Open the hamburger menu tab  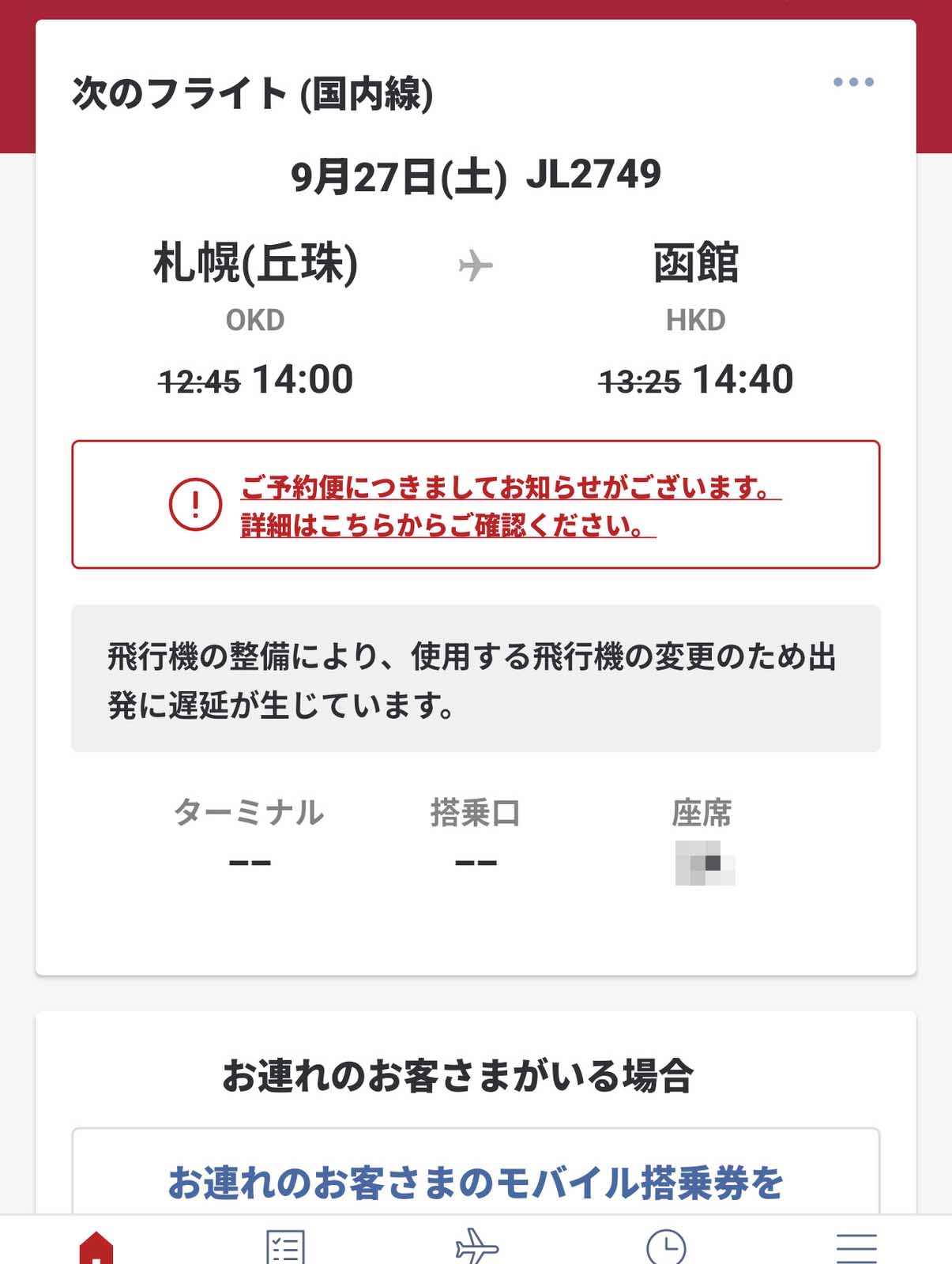click(x=856, y=1248)
